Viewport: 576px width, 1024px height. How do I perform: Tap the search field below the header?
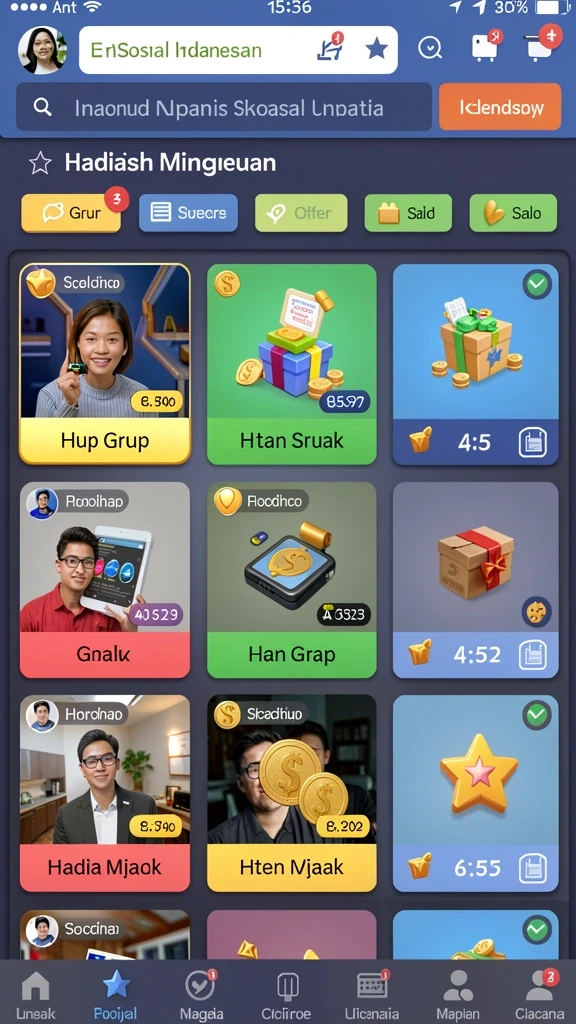224,107
